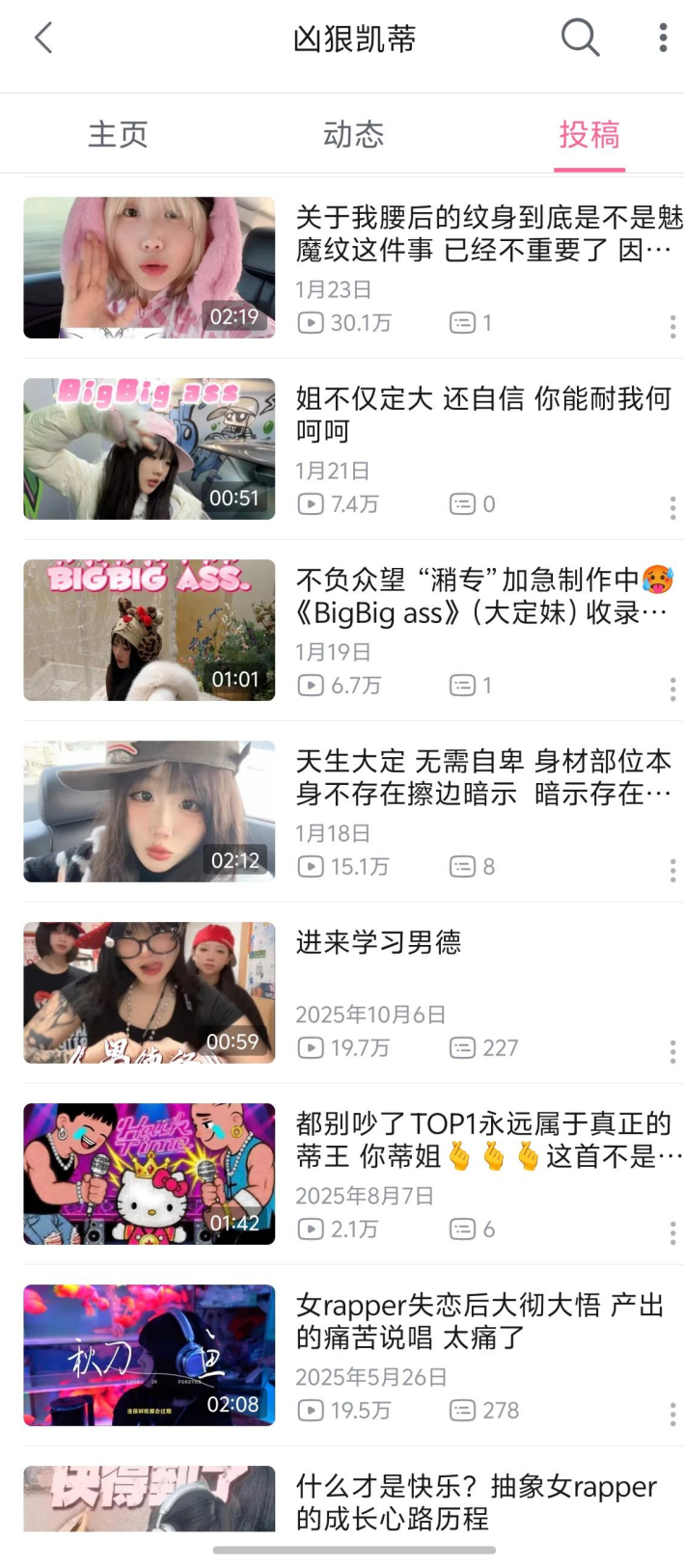The height and width of the screenshot is (1568, 684).
Task: Open the top-right overflow menu
Action: pos(663,39)
